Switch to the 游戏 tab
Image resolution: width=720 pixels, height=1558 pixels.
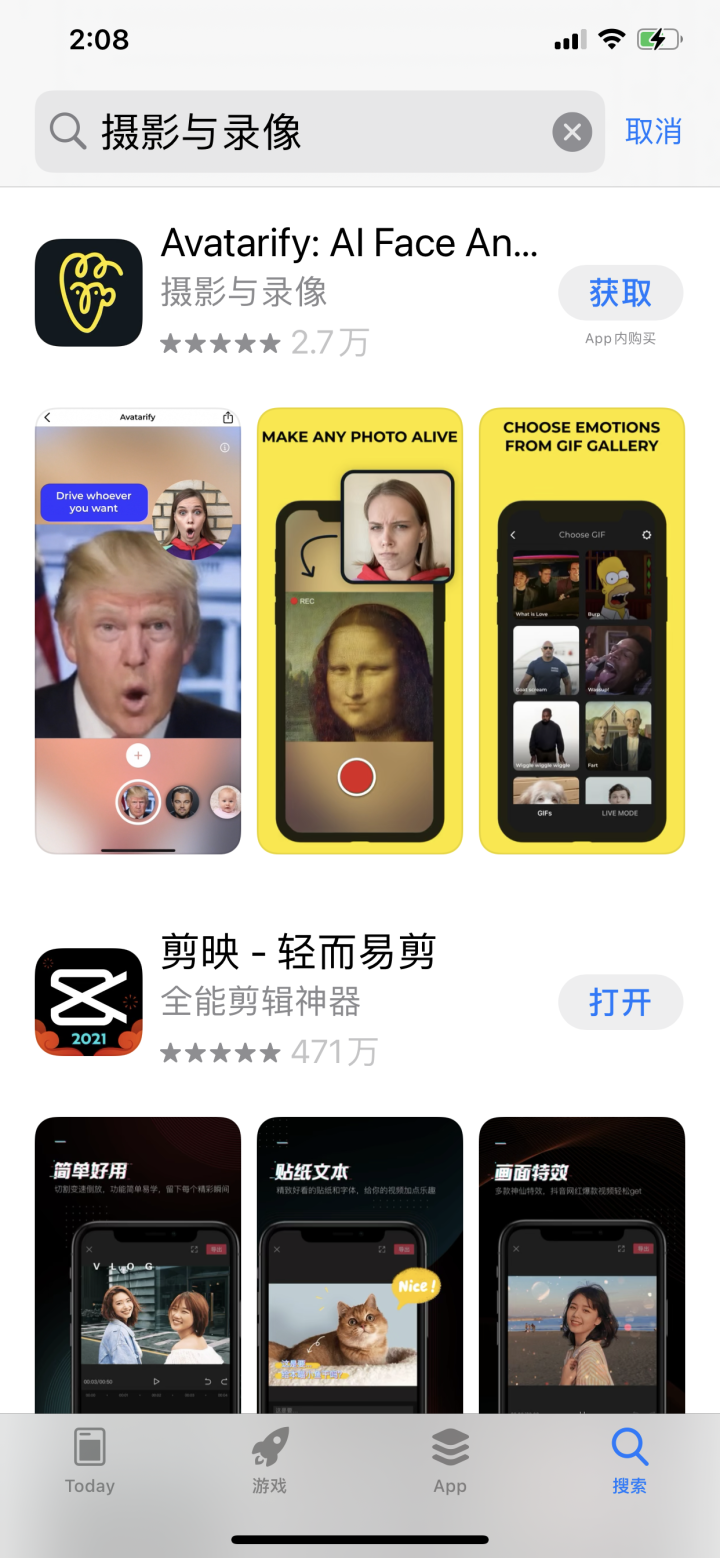[x=270, y=1461]
